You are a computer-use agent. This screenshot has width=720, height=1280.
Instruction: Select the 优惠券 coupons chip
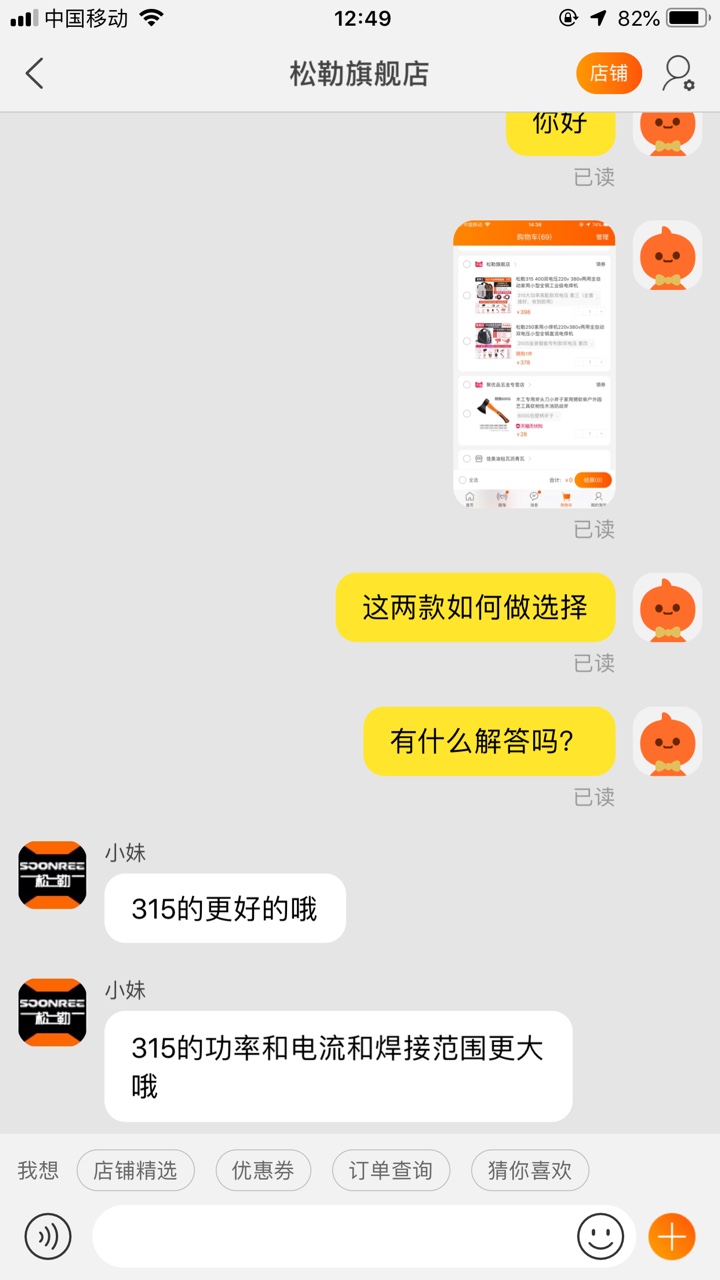pyautogui.click(x=263, y=1170)
